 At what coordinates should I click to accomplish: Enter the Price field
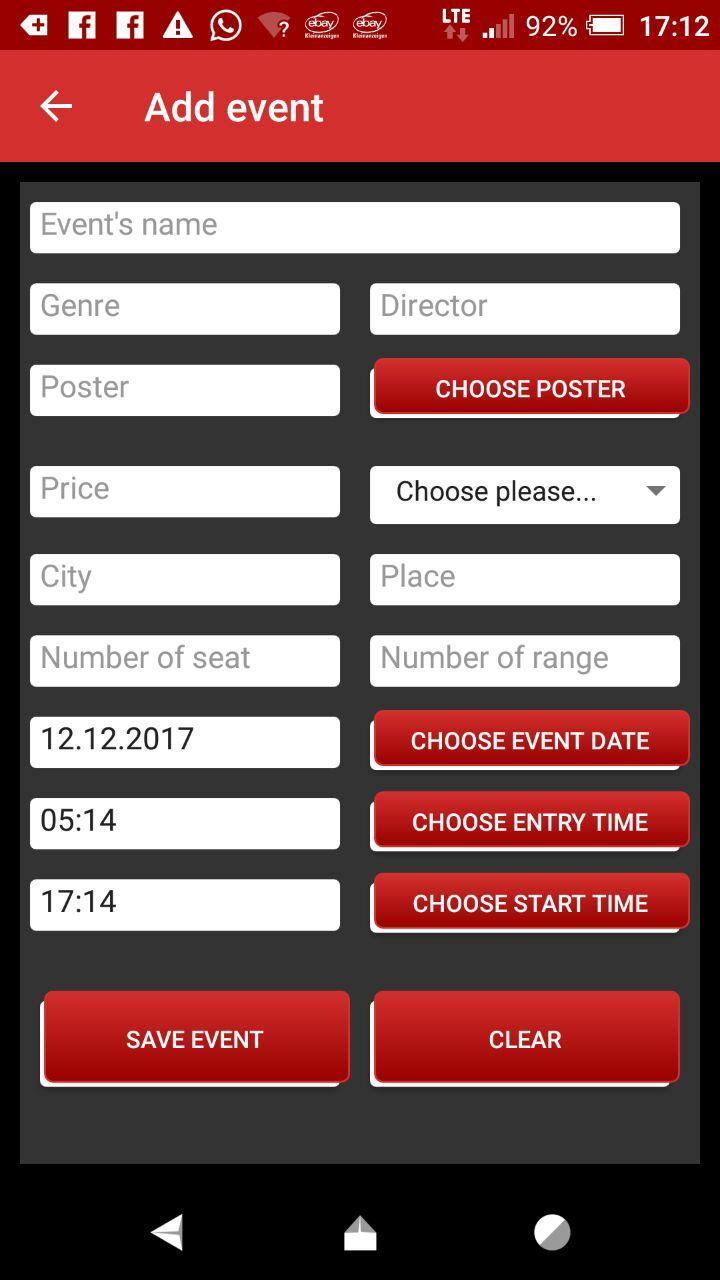pyautogui.click(x=185, y=491)
